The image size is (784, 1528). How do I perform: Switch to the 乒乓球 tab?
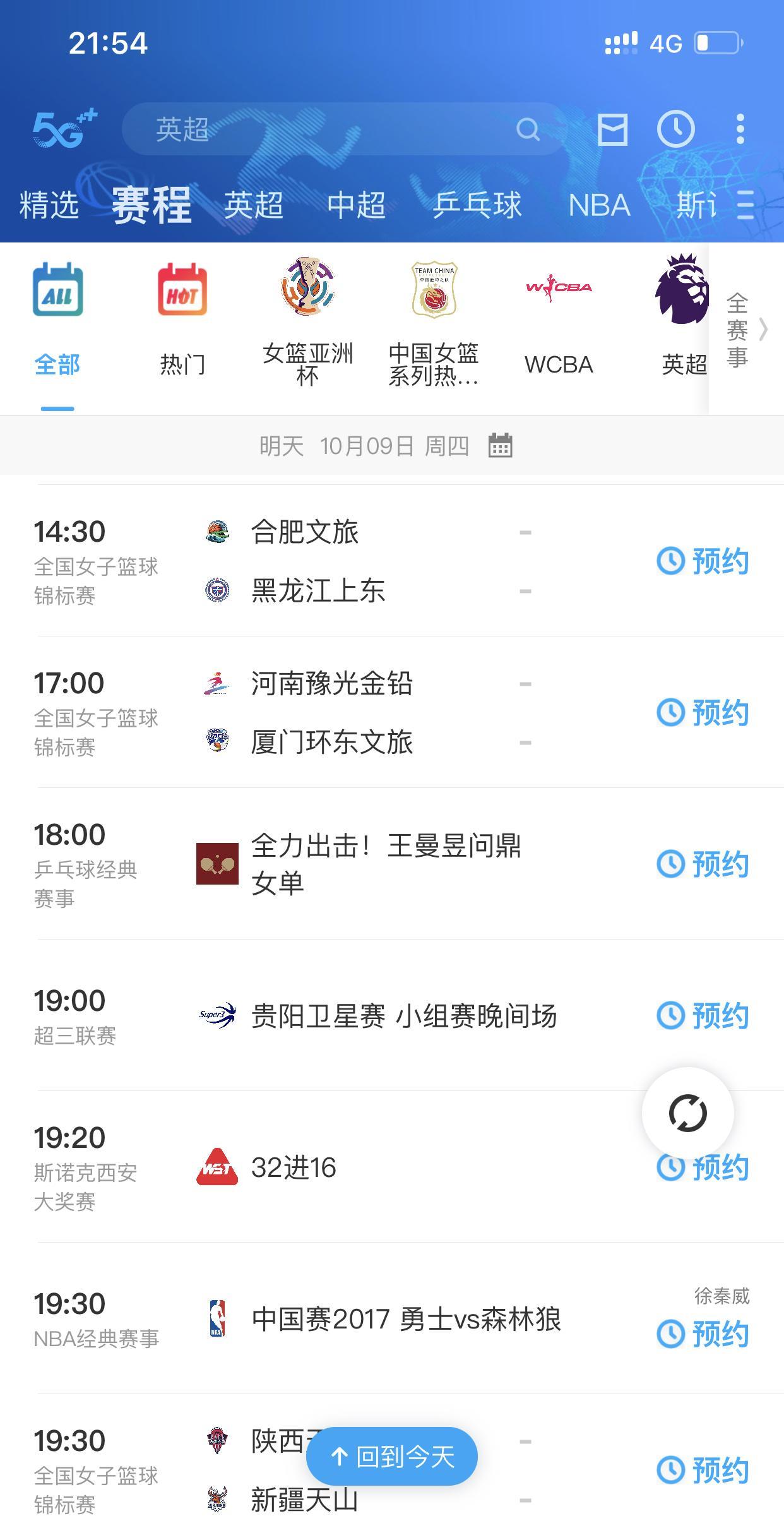tap(477, 205)
